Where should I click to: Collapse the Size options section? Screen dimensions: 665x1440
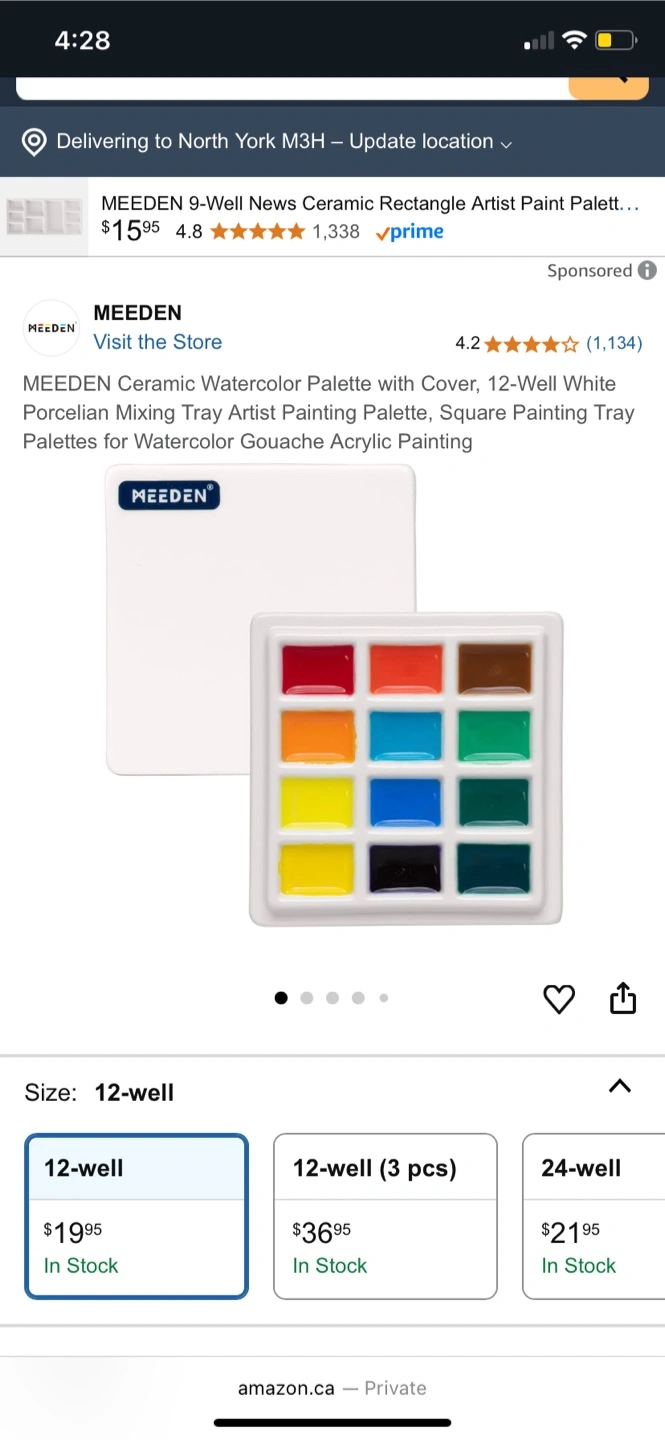click(x=620, y=1087)
